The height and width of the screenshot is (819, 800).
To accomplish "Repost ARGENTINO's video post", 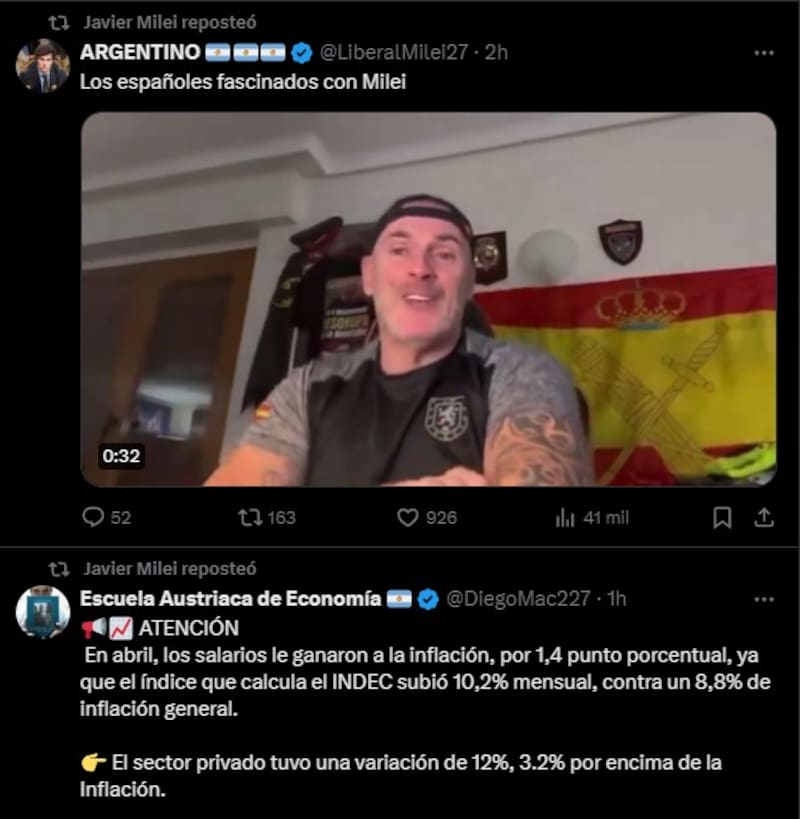I will click(249, 517).
